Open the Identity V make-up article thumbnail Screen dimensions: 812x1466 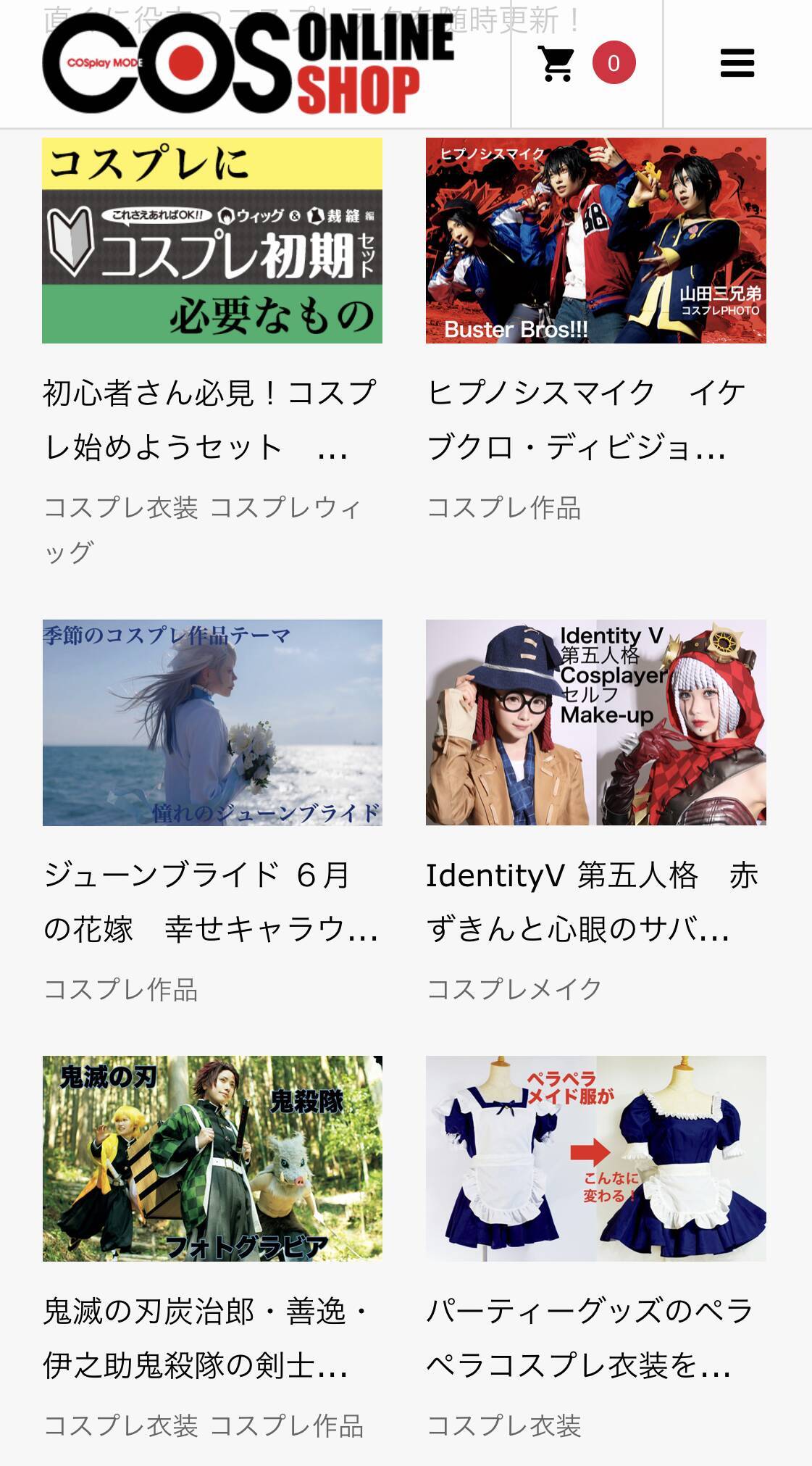point(595,722)
